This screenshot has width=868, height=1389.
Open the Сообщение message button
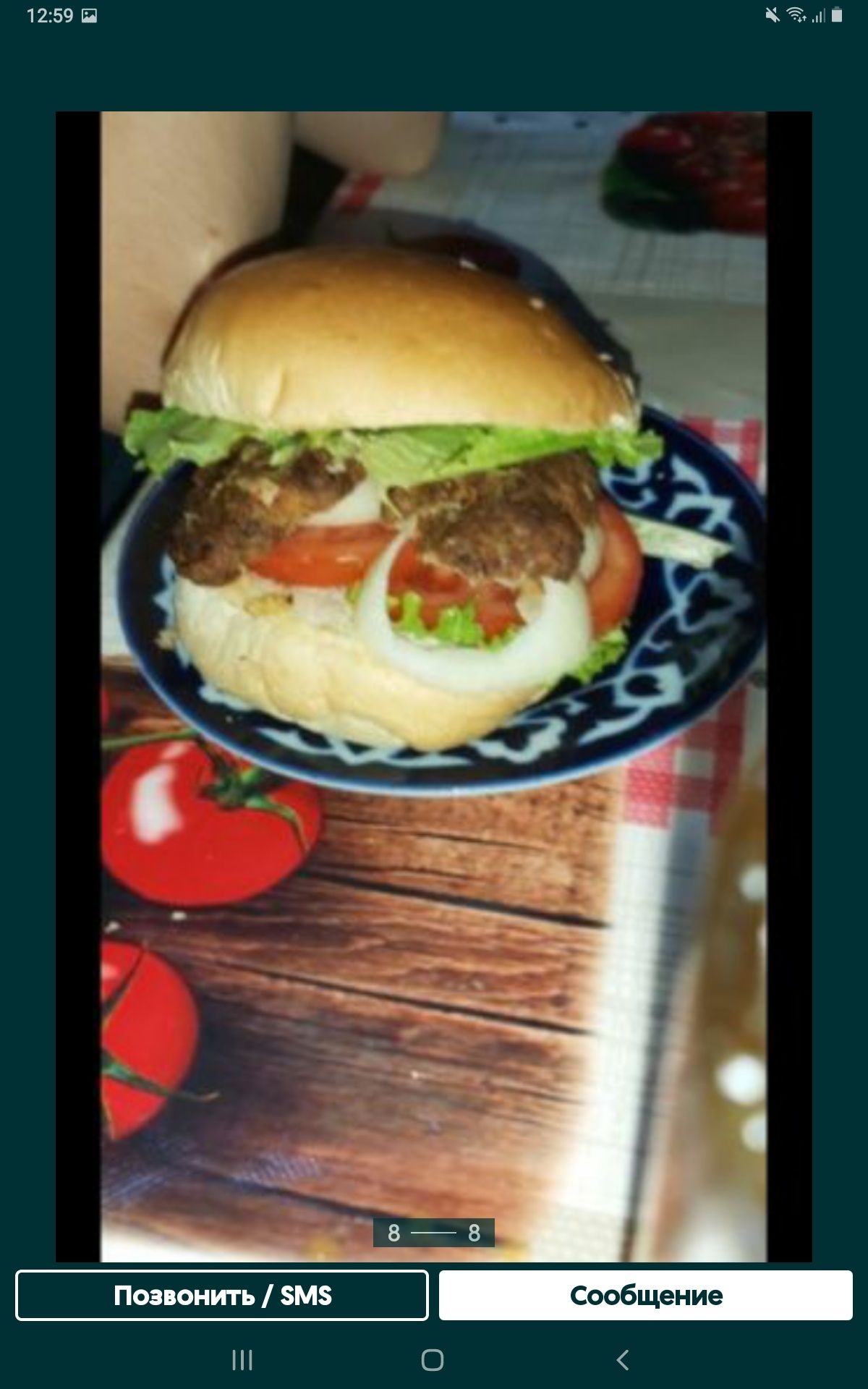tap(645, 1295)
